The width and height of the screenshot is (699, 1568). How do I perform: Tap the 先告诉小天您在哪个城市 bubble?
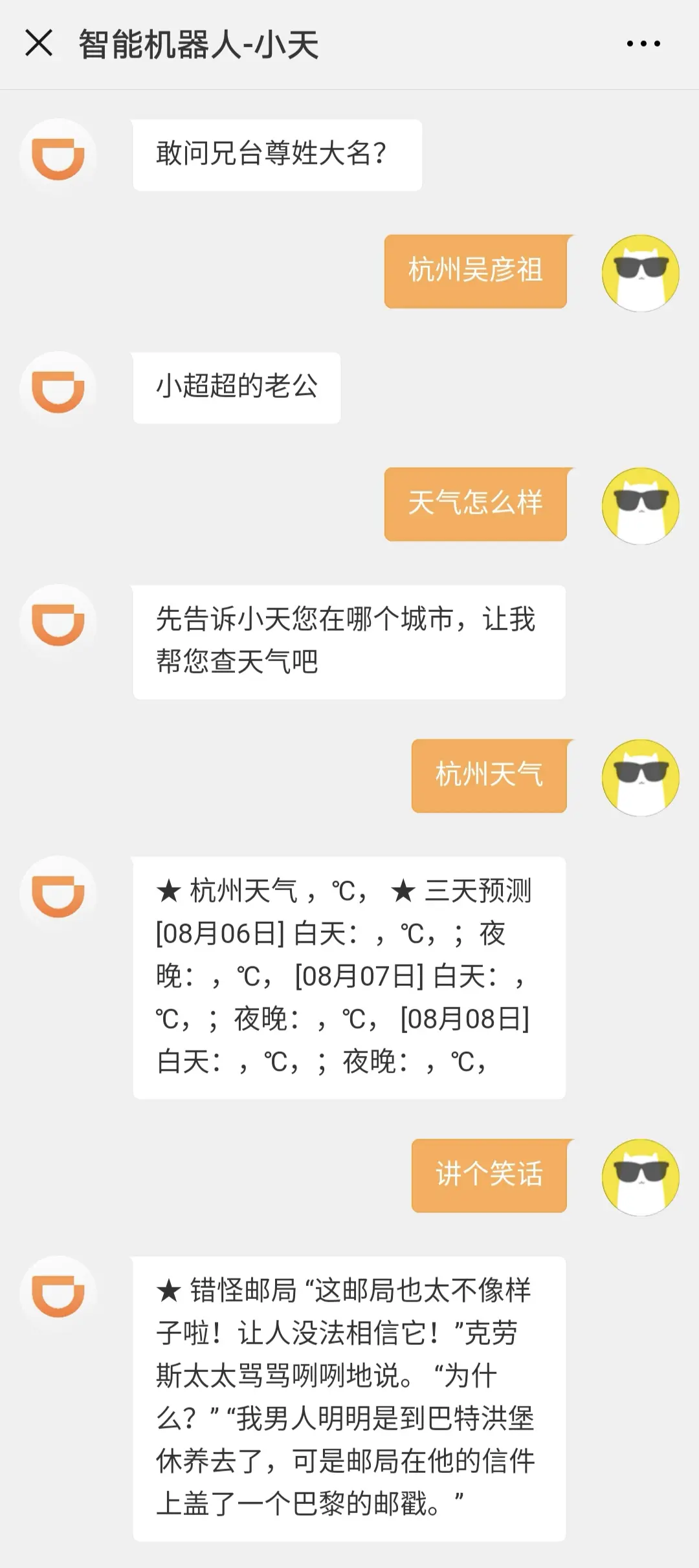click(x=349, y=644)
